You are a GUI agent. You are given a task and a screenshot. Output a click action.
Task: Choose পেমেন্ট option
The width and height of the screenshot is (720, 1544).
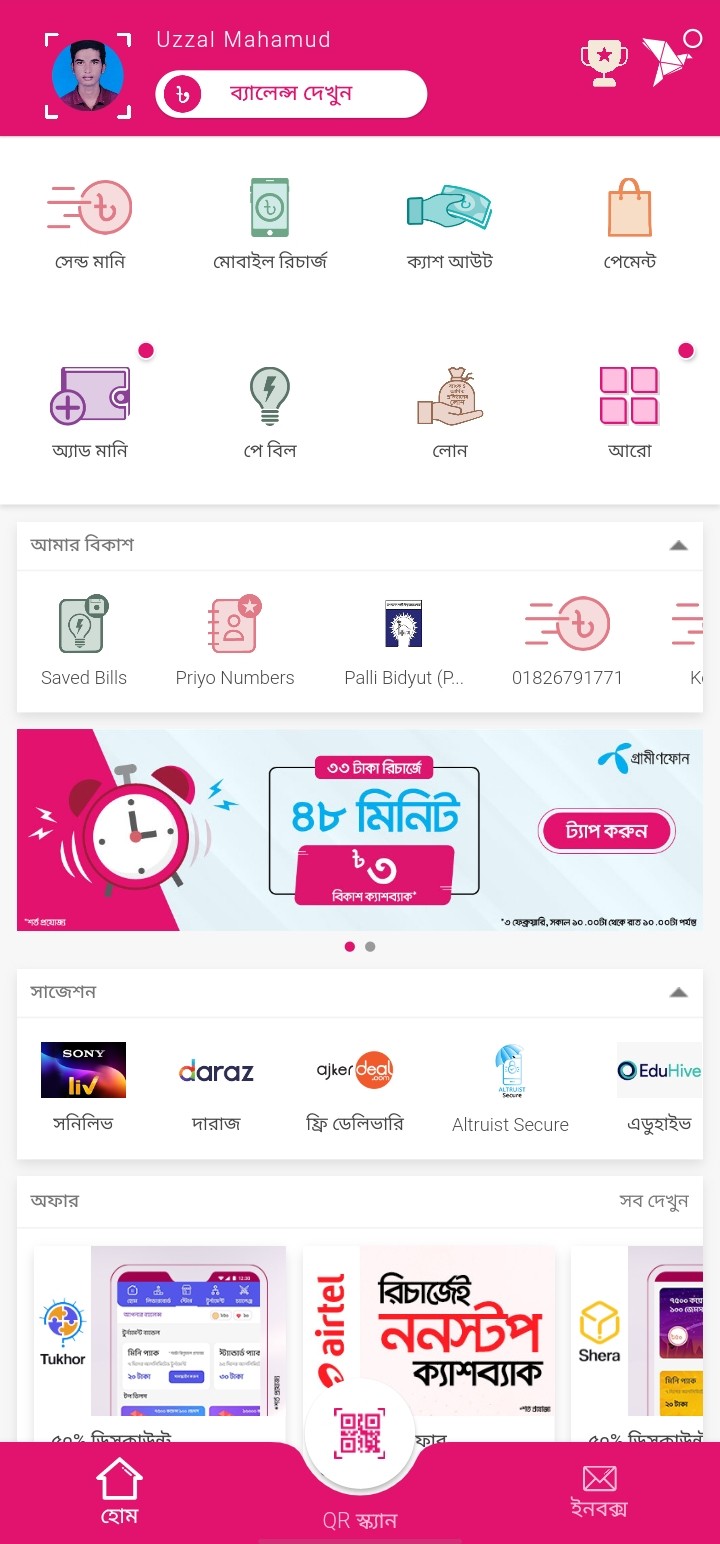pos(630,225)
